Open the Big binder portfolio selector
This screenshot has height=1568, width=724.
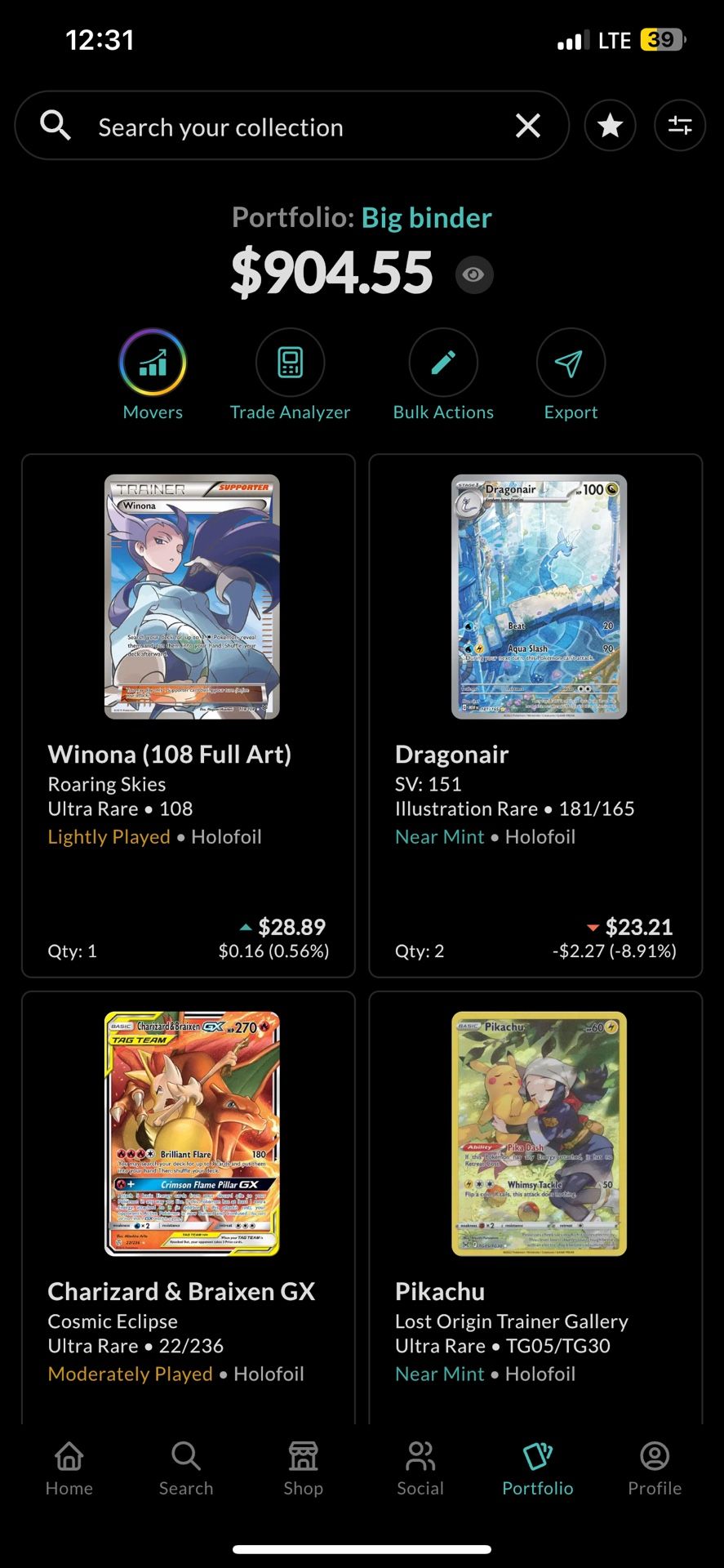(425, 217)
